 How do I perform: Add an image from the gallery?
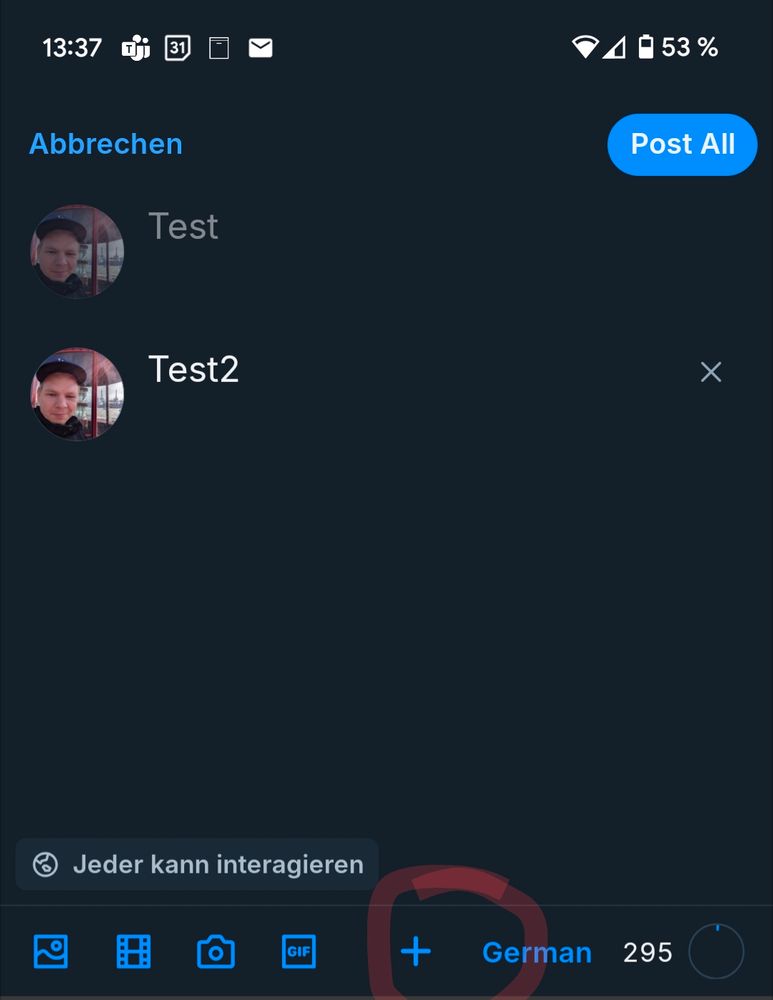pos(50,951)
